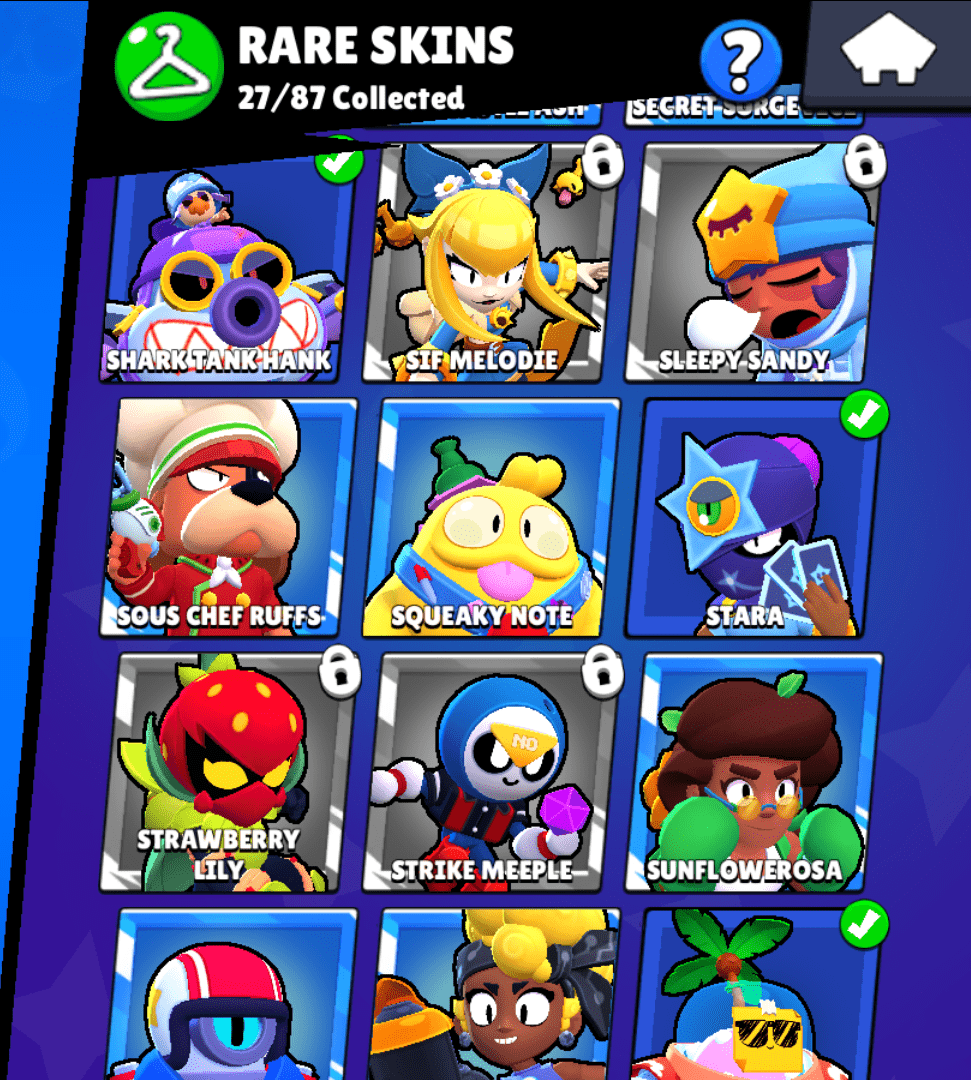View the collected Stara skin
The width and height of the screenshot is (971, 1080).
tap(752, 518)
